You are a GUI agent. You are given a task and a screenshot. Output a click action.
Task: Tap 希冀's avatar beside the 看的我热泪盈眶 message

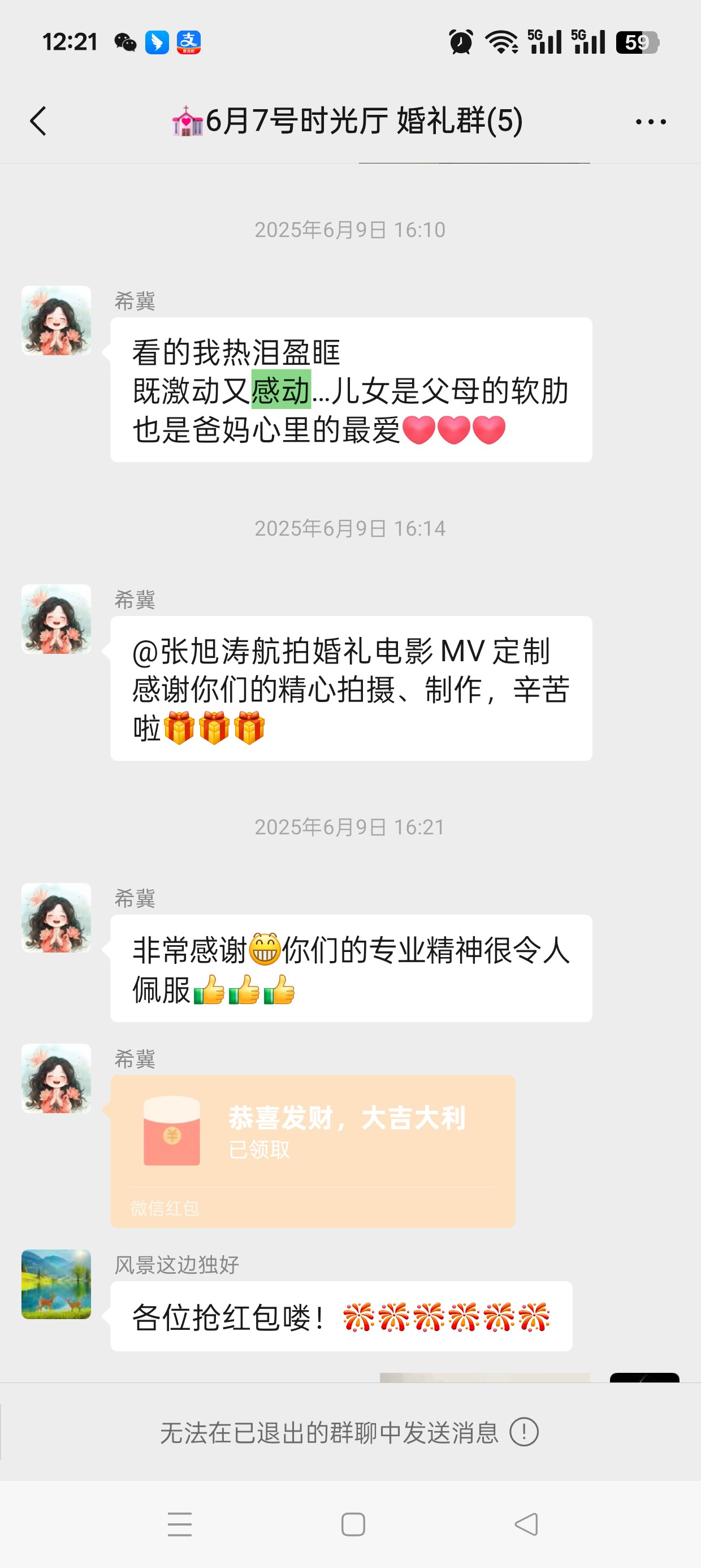(x=56, y=320)
